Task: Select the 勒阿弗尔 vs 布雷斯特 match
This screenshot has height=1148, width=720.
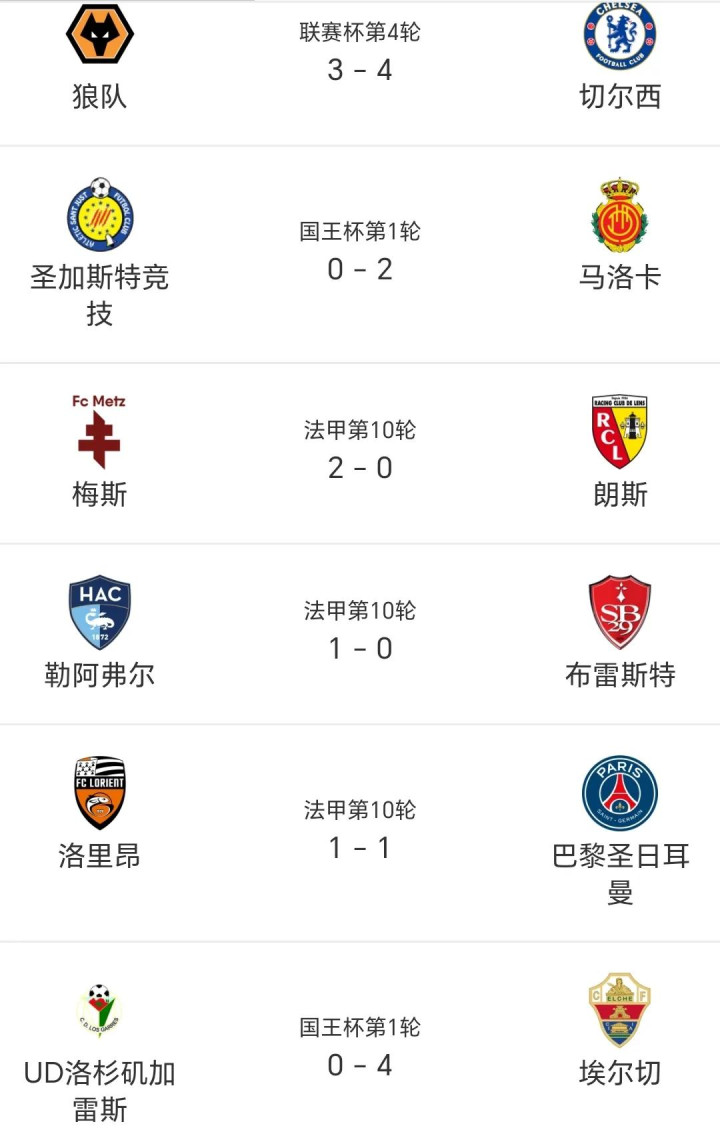Action: click(x=360, y=648)
